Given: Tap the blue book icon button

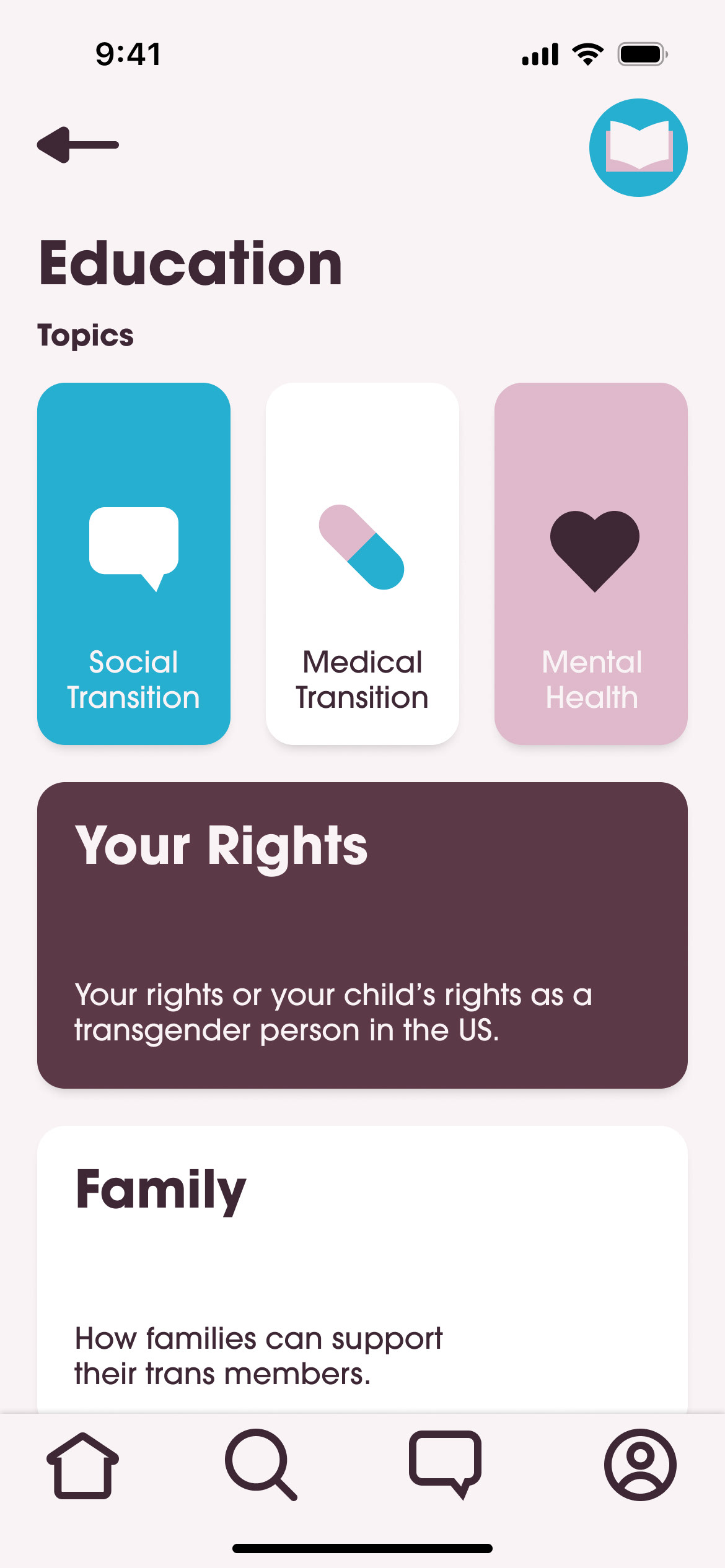Looking at the screenshot, I should (x=638, y=148).
